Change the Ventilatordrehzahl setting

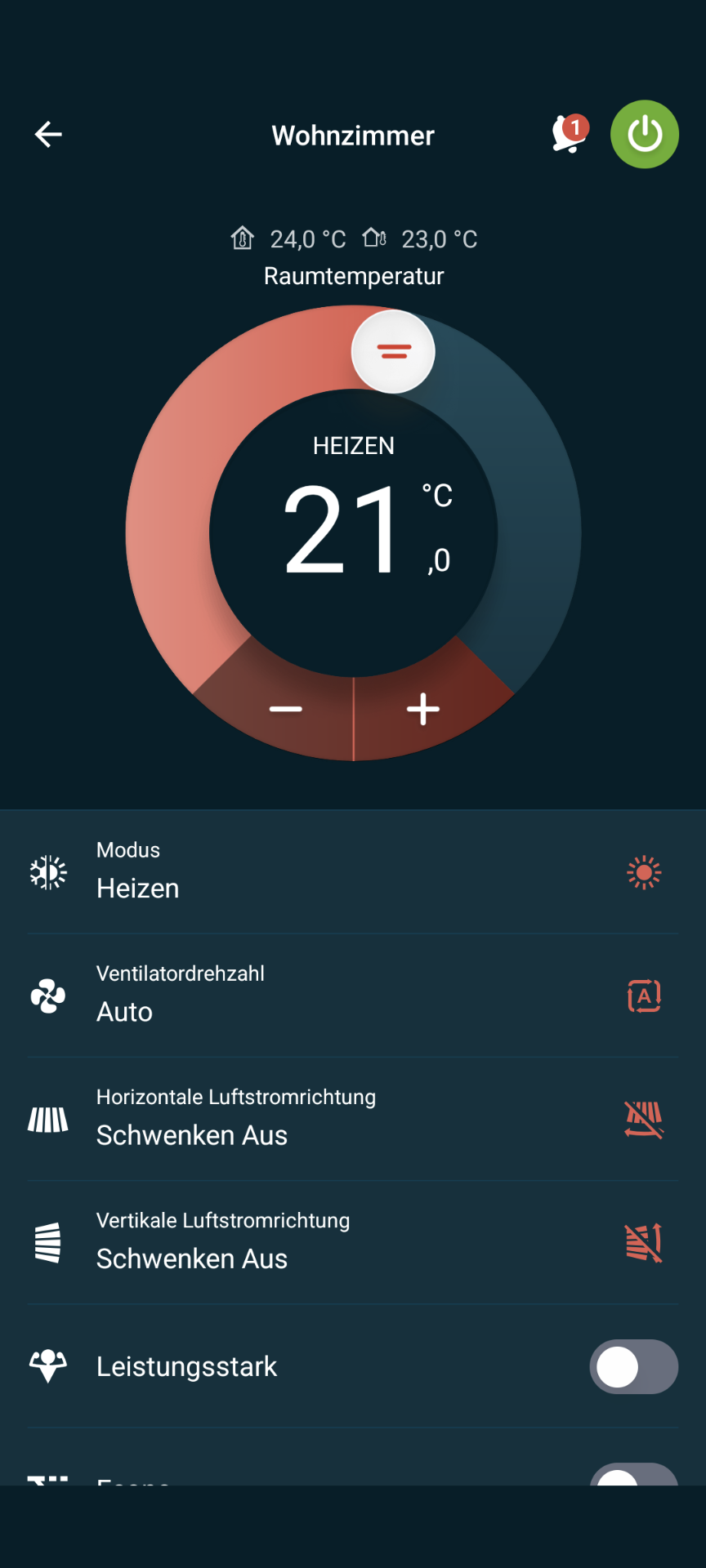pos(353,996)
